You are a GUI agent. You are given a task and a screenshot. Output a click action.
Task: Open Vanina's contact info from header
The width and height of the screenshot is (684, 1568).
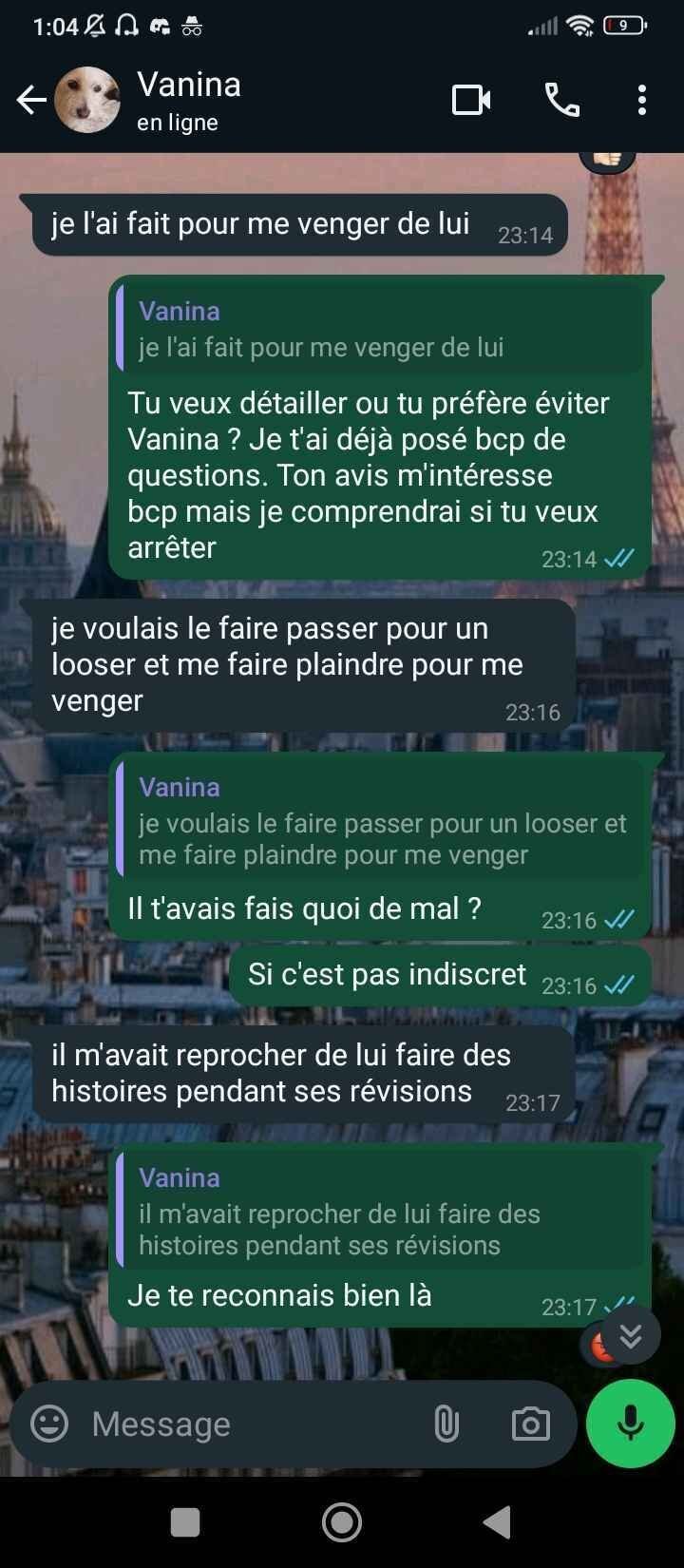(x=188, y=100)
